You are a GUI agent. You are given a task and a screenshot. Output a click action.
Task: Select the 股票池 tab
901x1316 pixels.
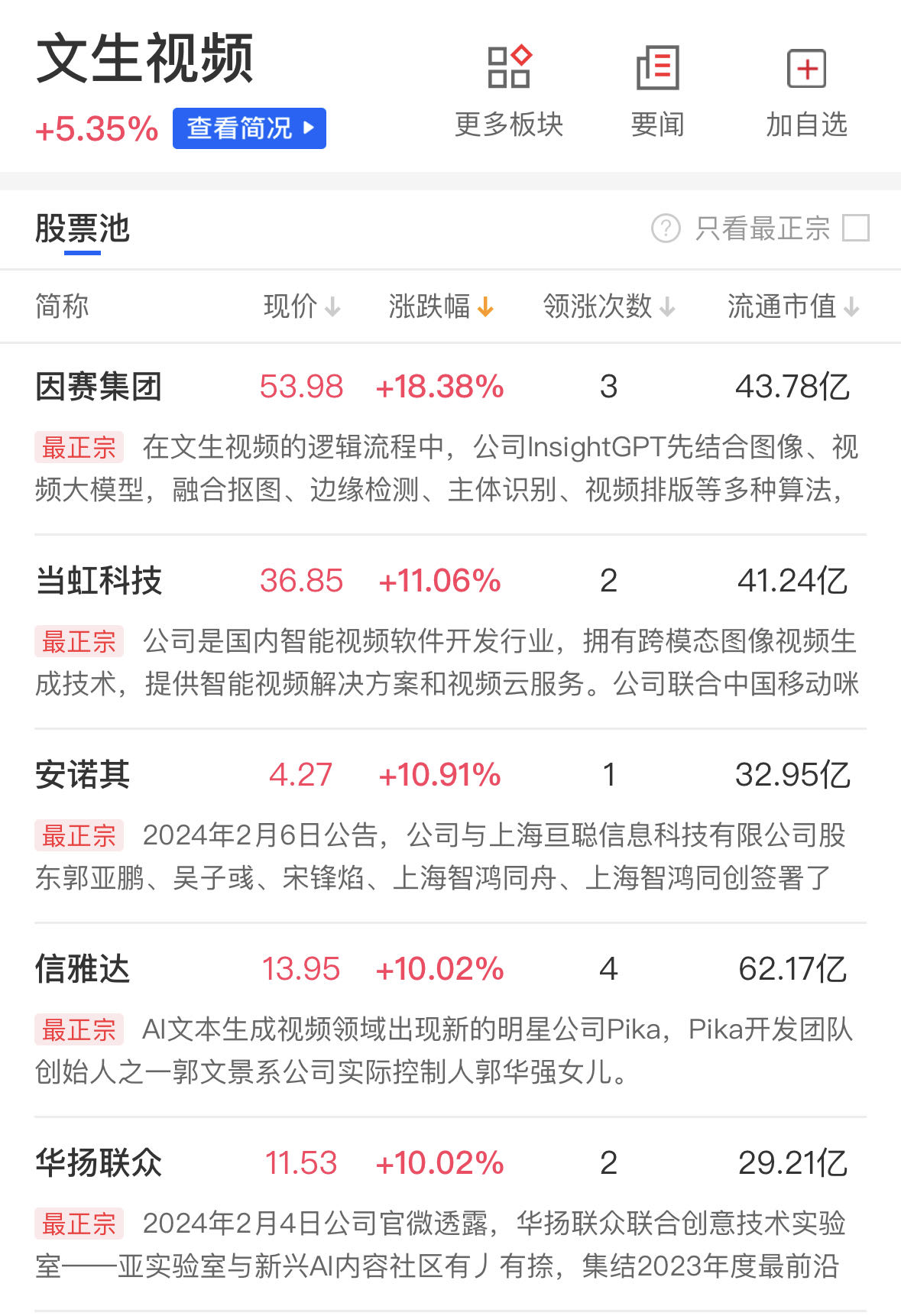point(83,229)
